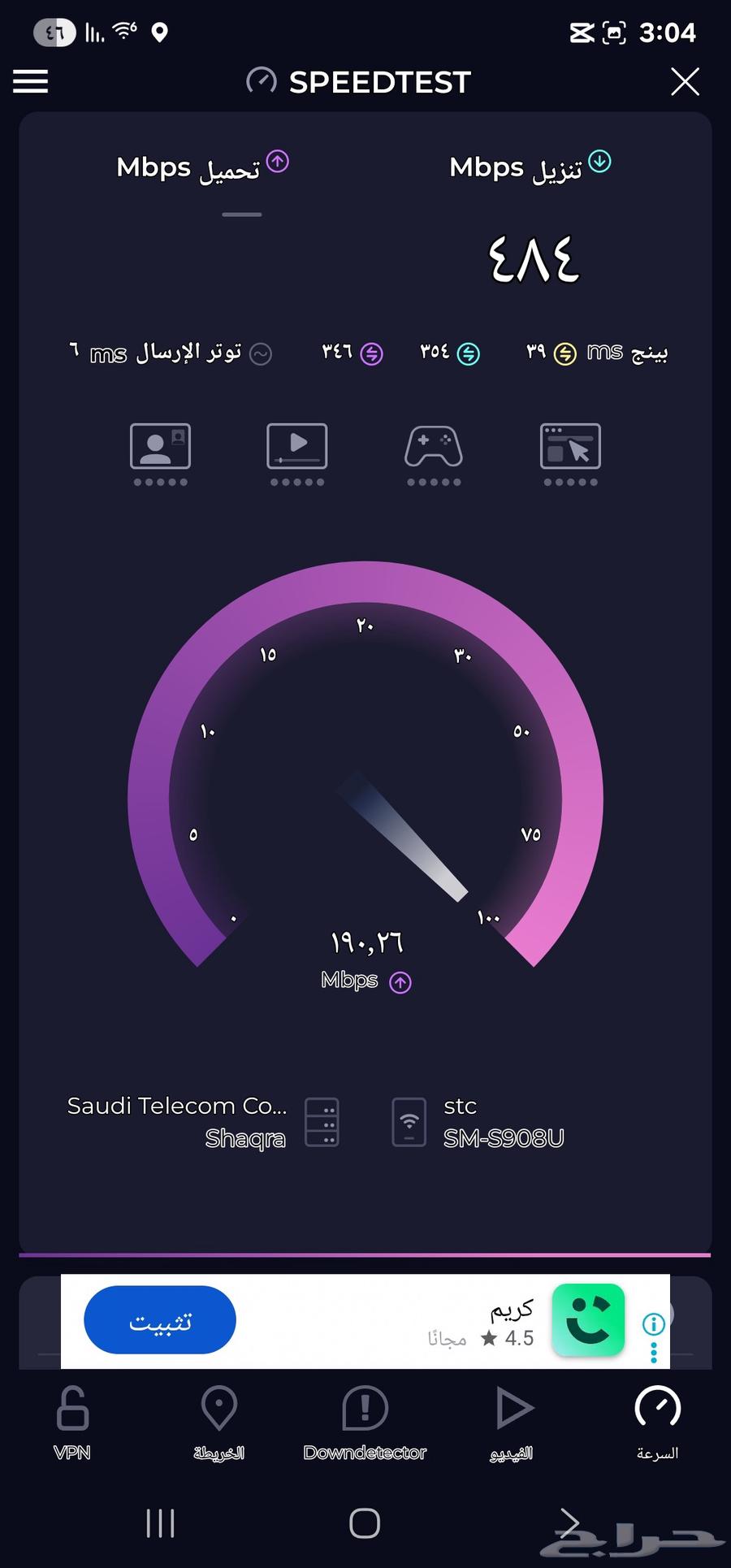
Task: Tap the system home button
Action: coord(365,1523)
